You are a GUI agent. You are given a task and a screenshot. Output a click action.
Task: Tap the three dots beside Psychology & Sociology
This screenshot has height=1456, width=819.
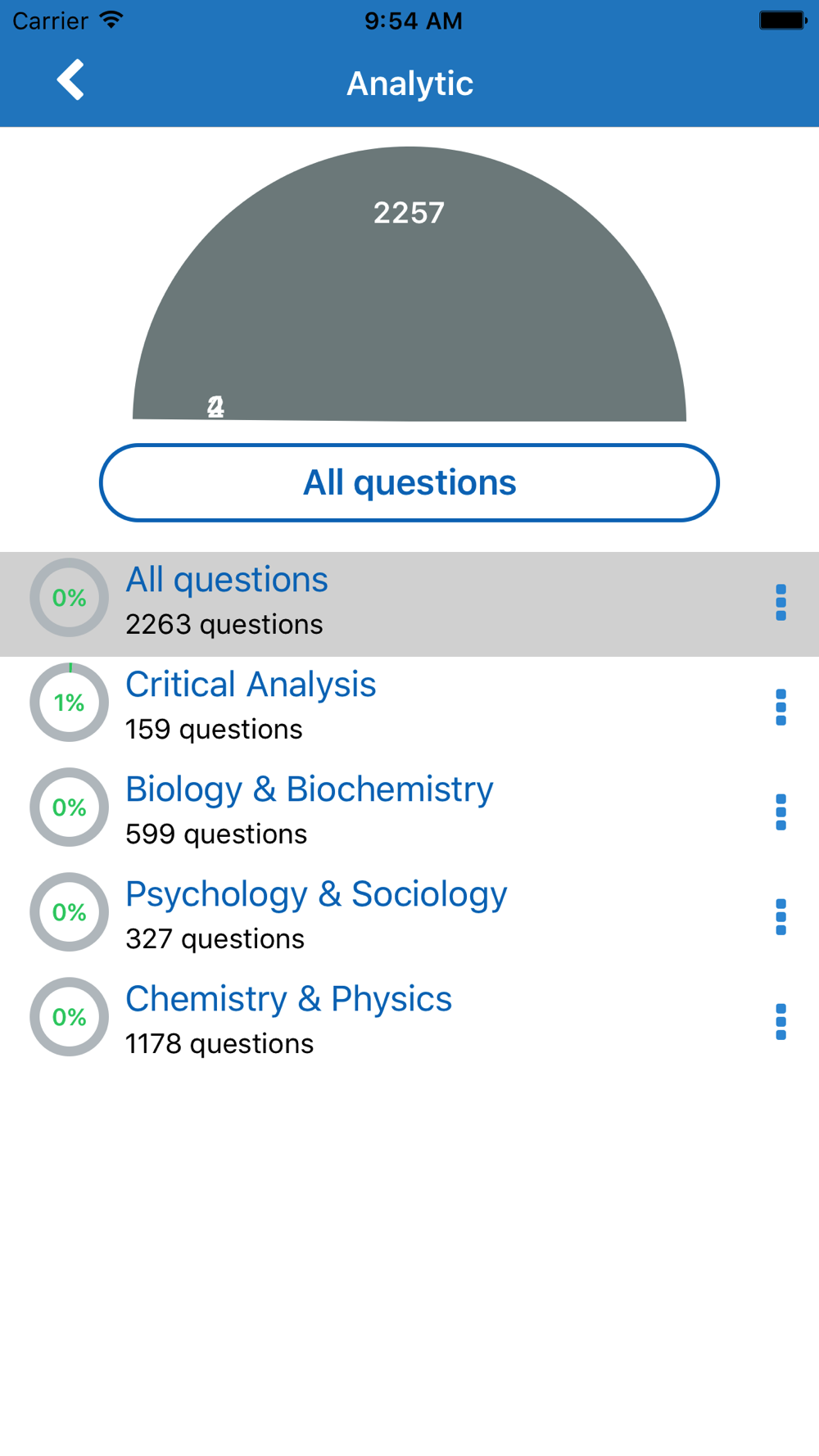[x=781, y=917]
